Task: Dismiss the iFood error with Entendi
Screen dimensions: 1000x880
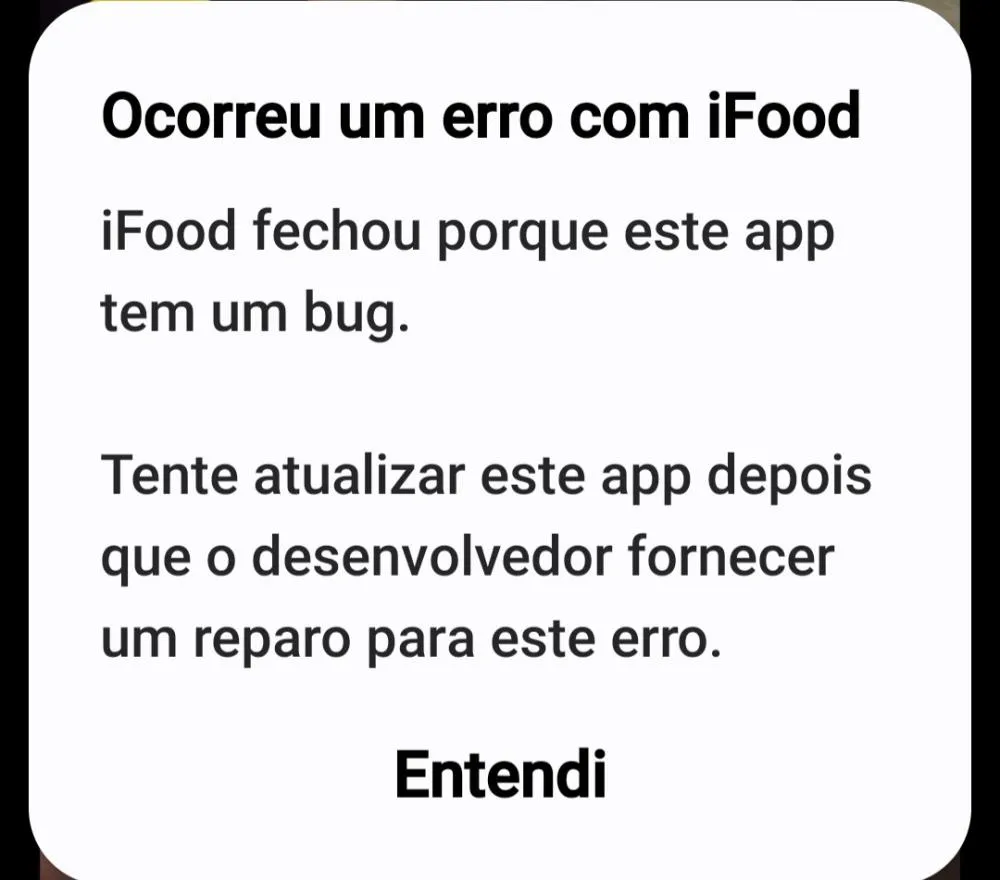Action: 500,774
